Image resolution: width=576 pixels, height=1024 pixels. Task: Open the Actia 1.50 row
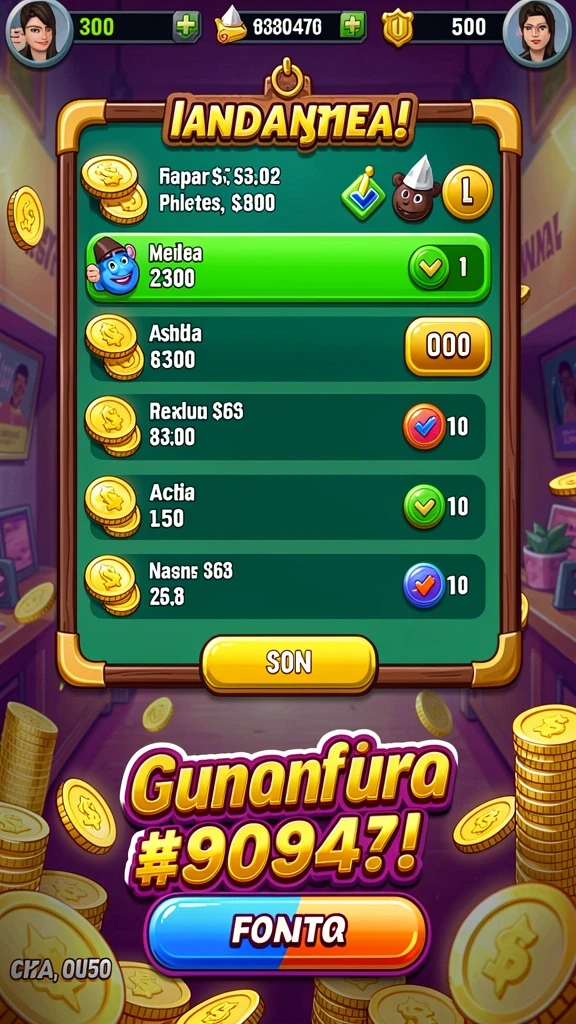click(287, 507)
